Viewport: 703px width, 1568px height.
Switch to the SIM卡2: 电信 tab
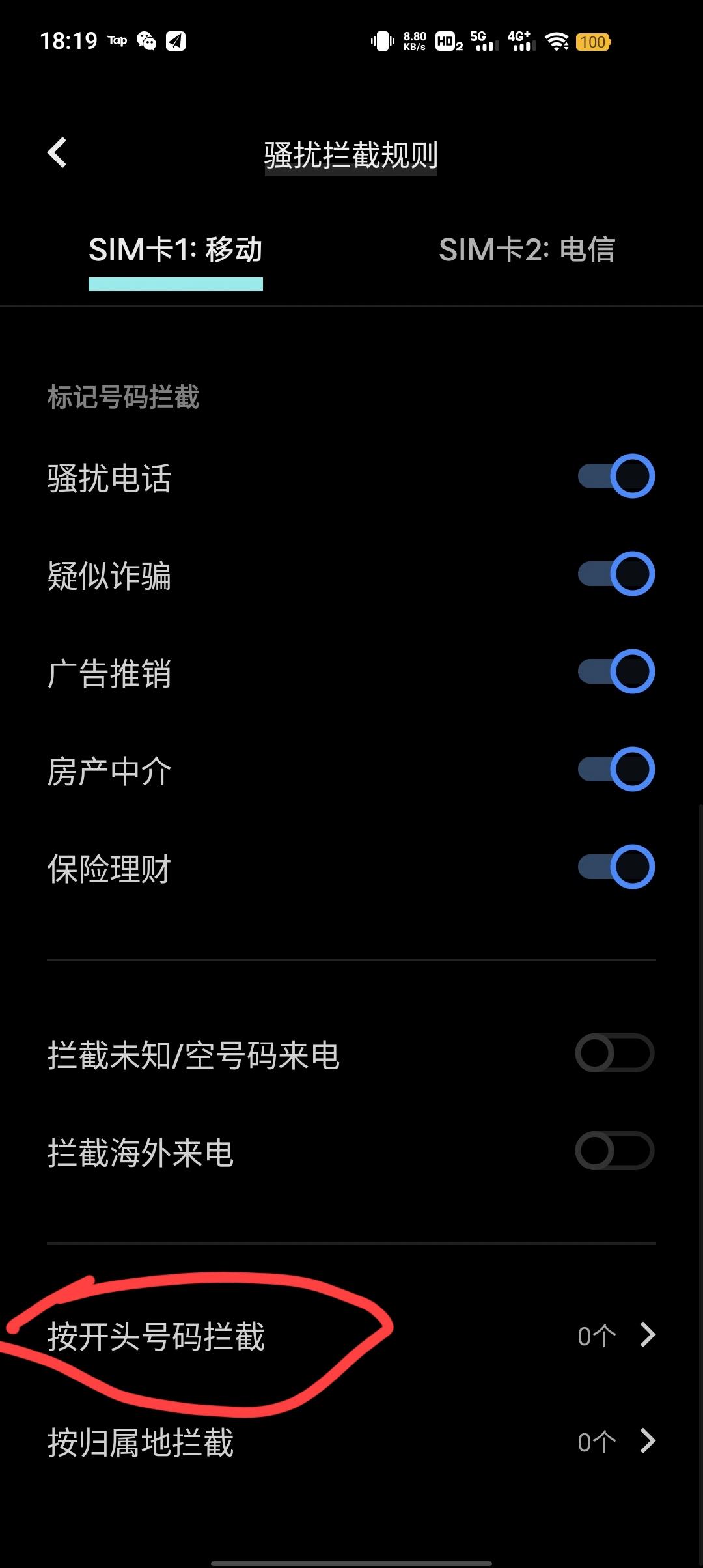pos(527,251)
